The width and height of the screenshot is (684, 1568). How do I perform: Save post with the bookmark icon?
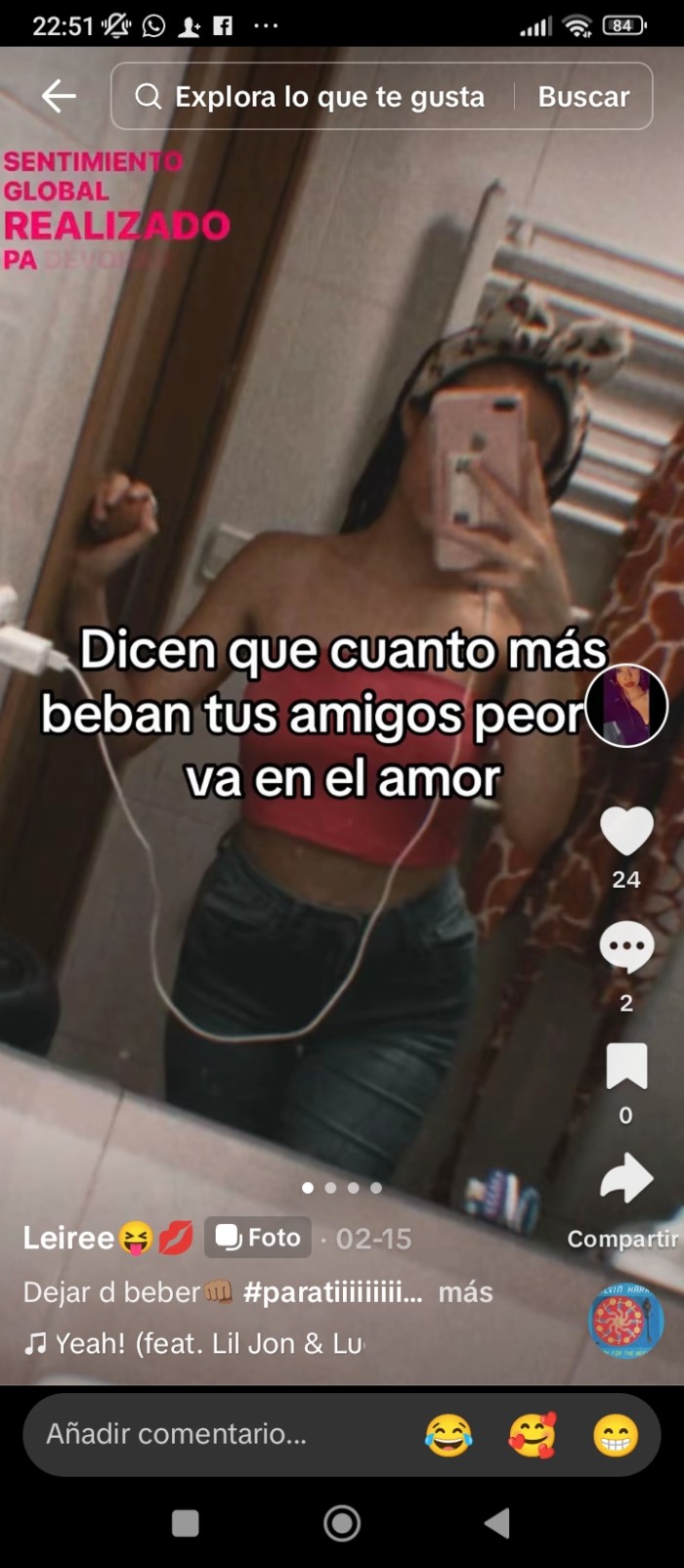point(626,1067)
